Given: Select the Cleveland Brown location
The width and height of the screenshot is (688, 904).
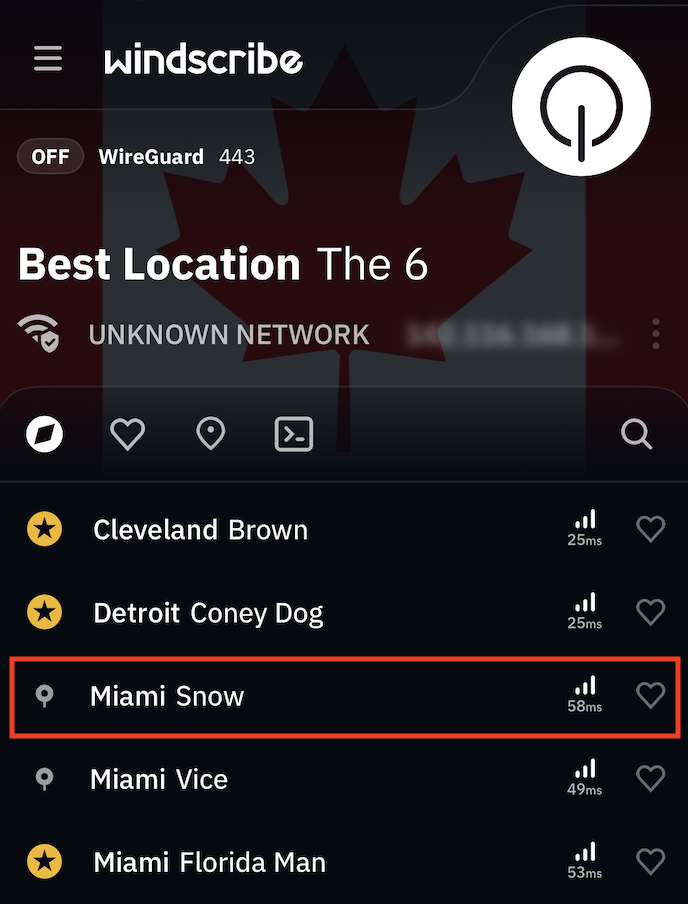Looking at the screenshot, I should tap(200, 530).
